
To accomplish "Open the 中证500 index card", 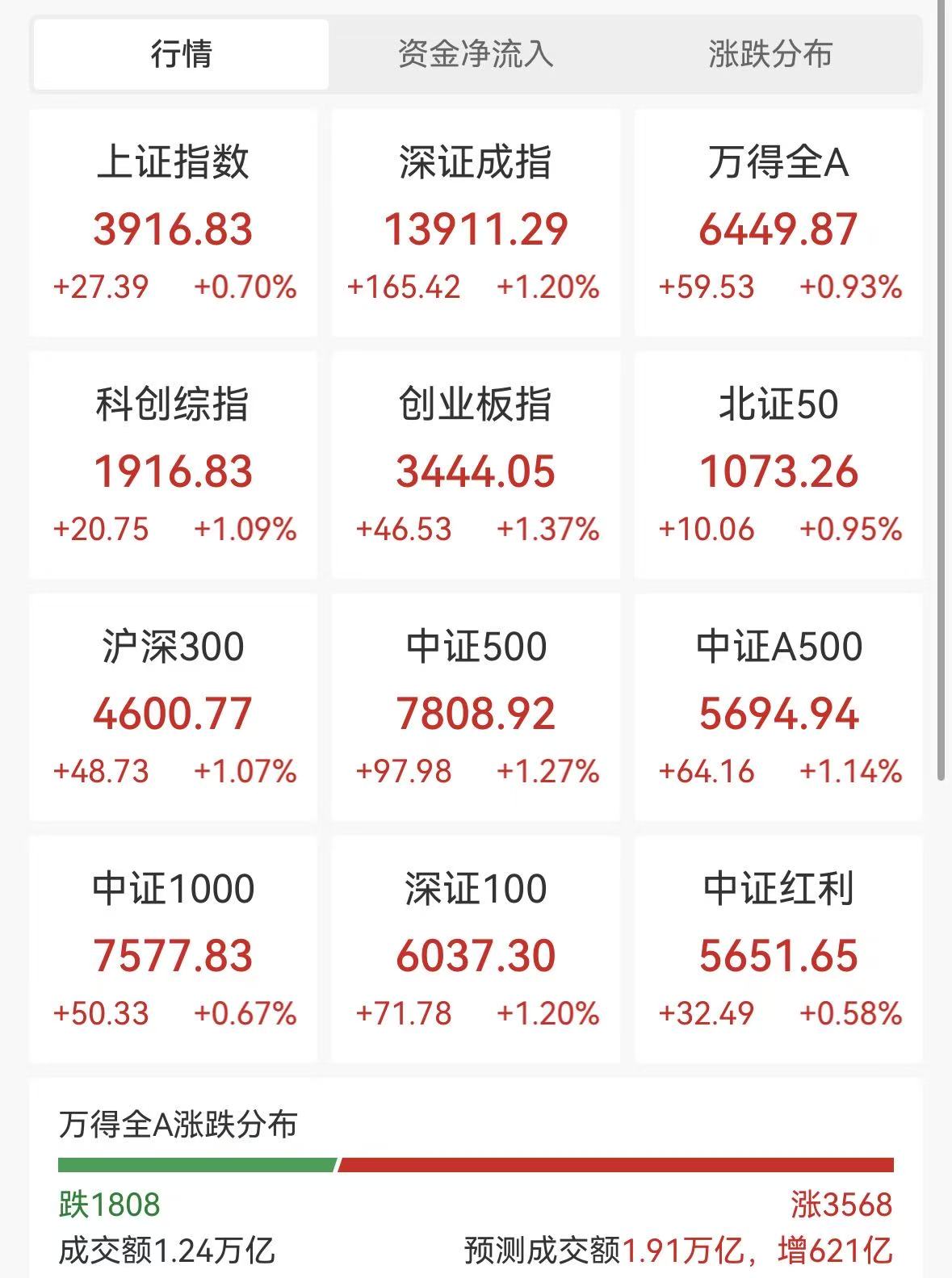I will pos(476,707).
